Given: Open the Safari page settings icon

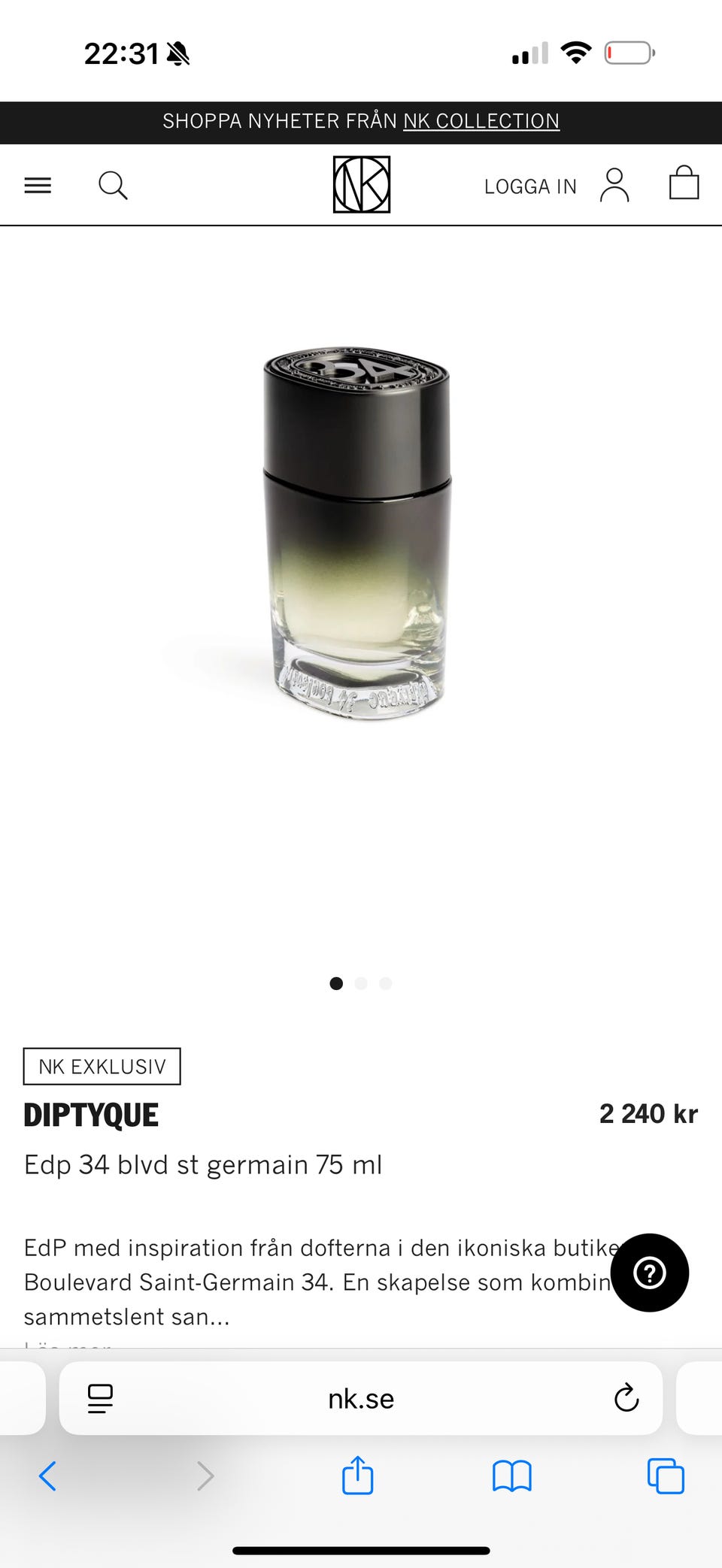Looking at the screenshot, I should [x=100, y=1399].
